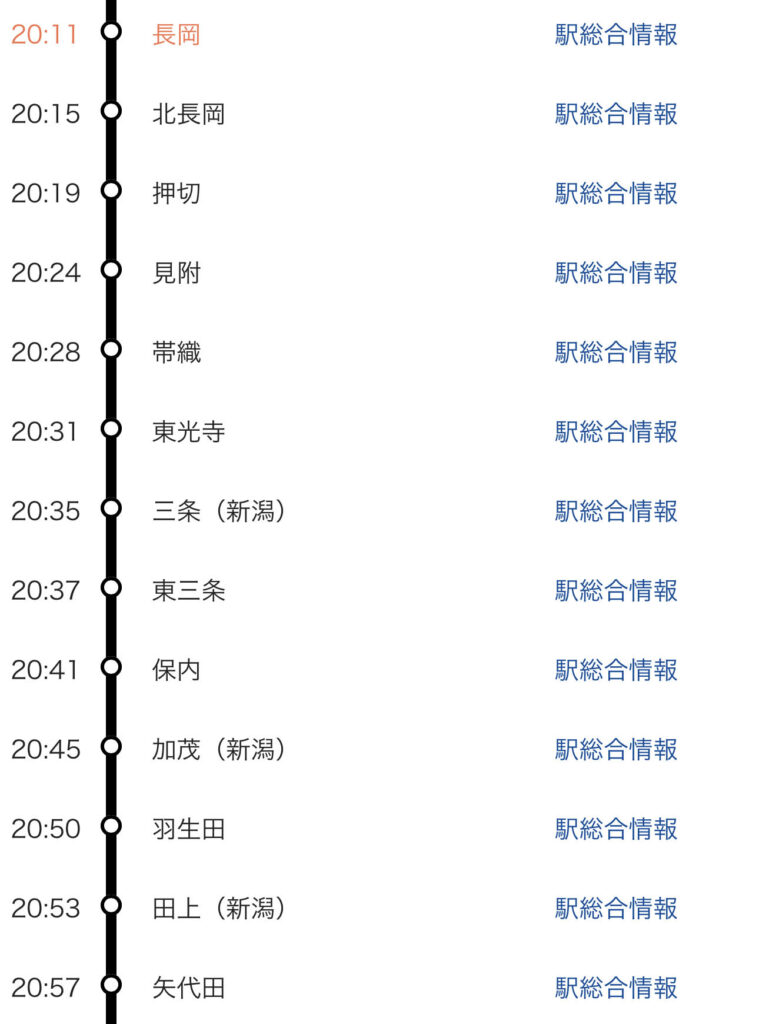Tap 駅総合情報 next to 田上（新潟）
Image resolution: width=759 pixels, height=1024 pixels.
(616, 908)
